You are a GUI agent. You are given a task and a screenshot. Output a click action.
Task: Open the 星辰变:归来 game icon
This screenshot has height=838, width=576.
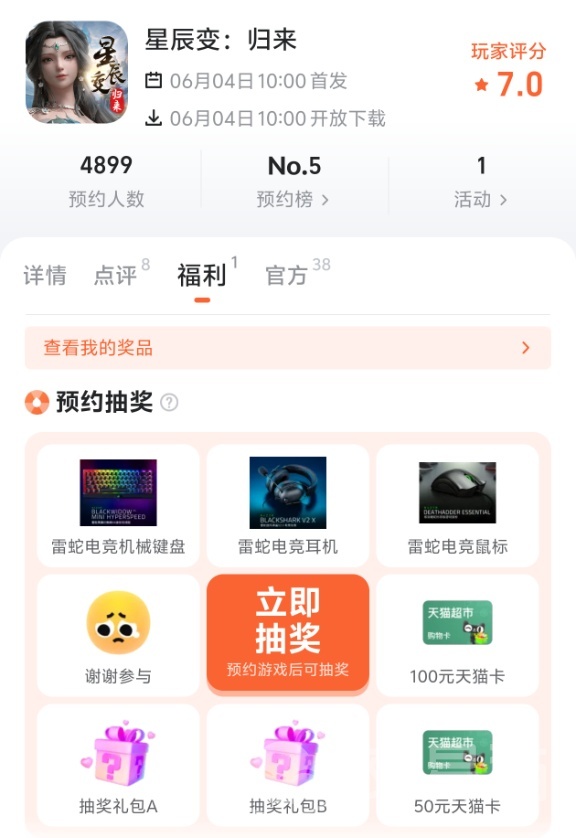(77, 72)
